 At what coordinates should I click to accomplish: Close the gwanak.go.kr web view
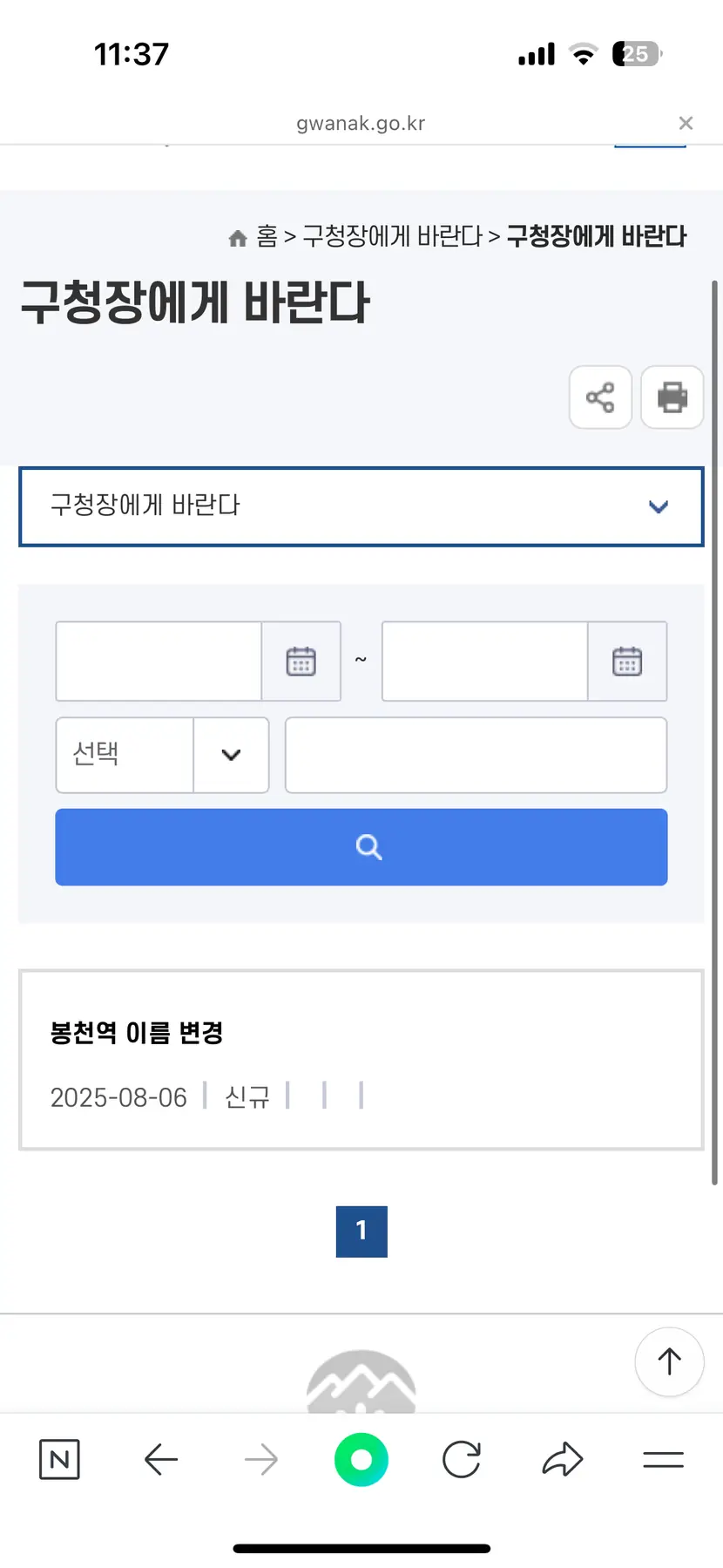686,123
